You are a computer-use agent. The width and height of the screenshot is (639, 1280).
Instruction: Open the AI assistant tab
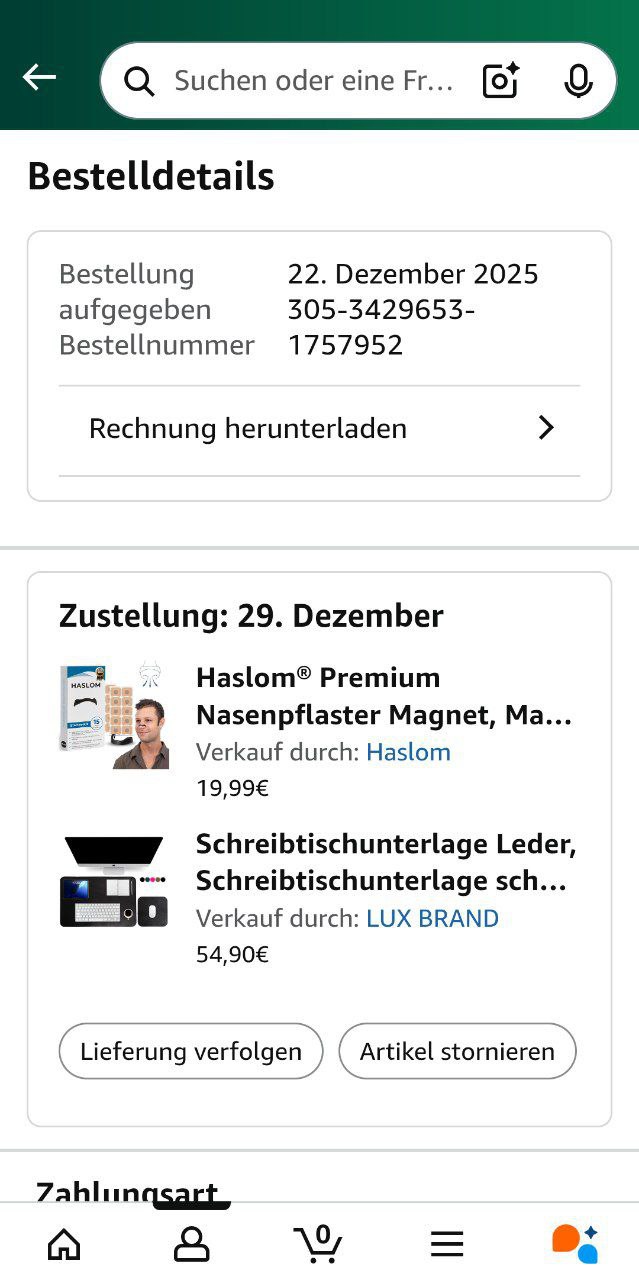[575, 1243]
